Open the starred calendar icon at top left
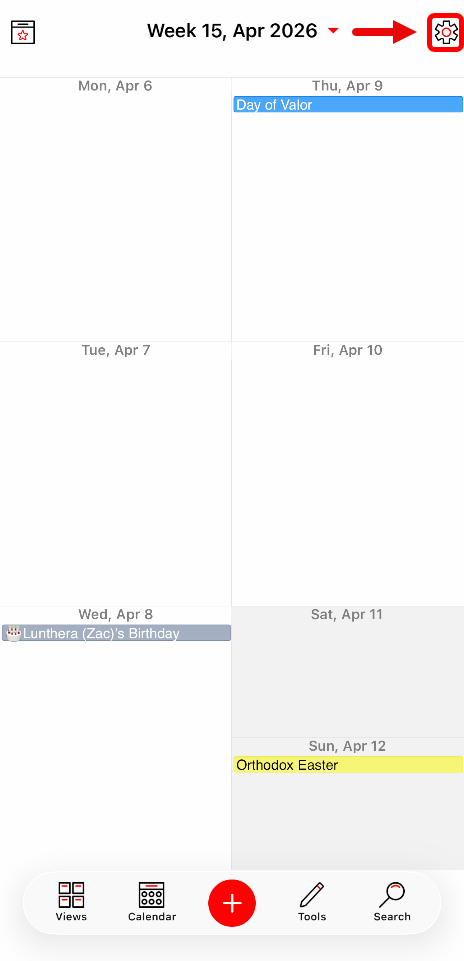The image size is (464, 961). click(23, 32)
